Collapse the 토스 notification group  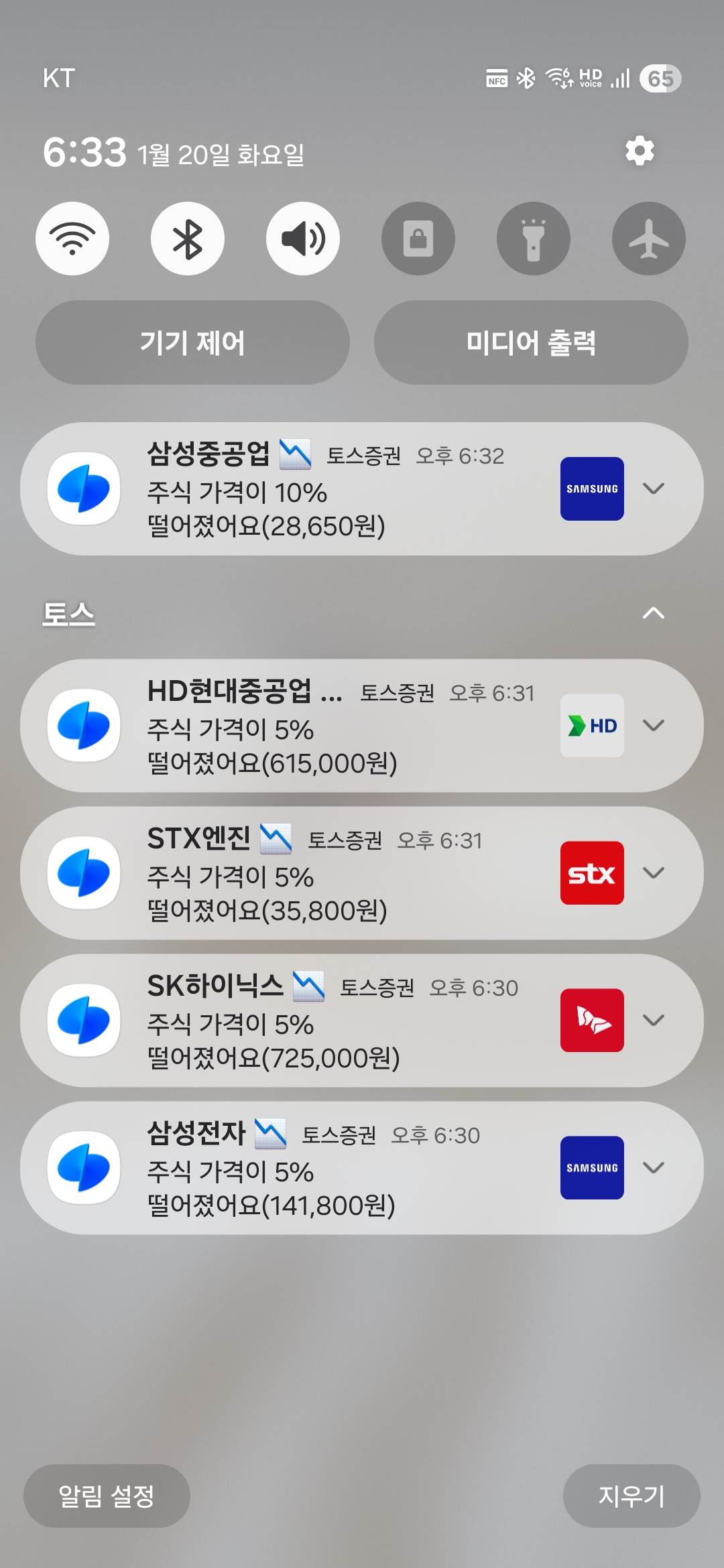pos(654,613)
